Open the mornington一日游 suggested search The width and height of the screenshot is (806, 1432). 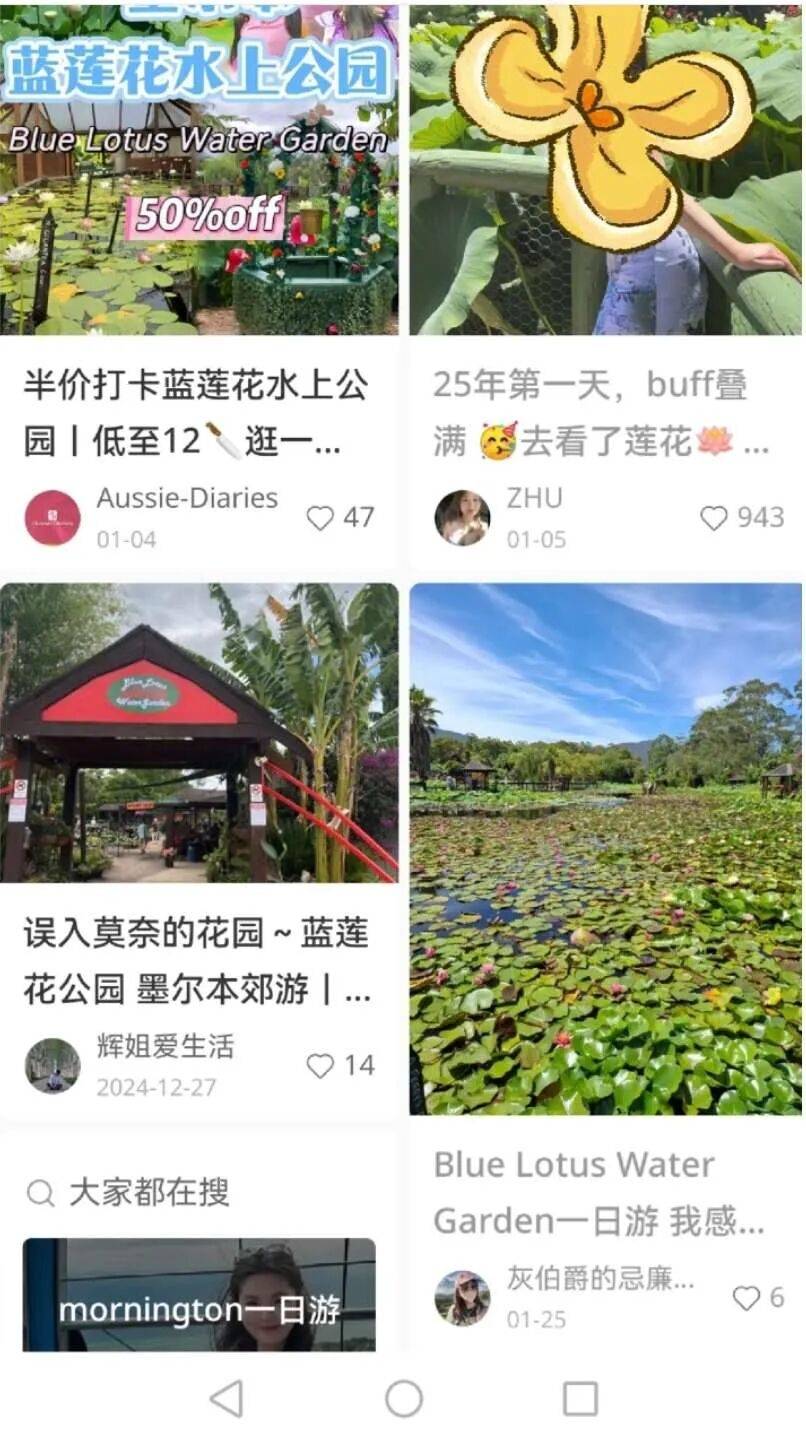199,1295
